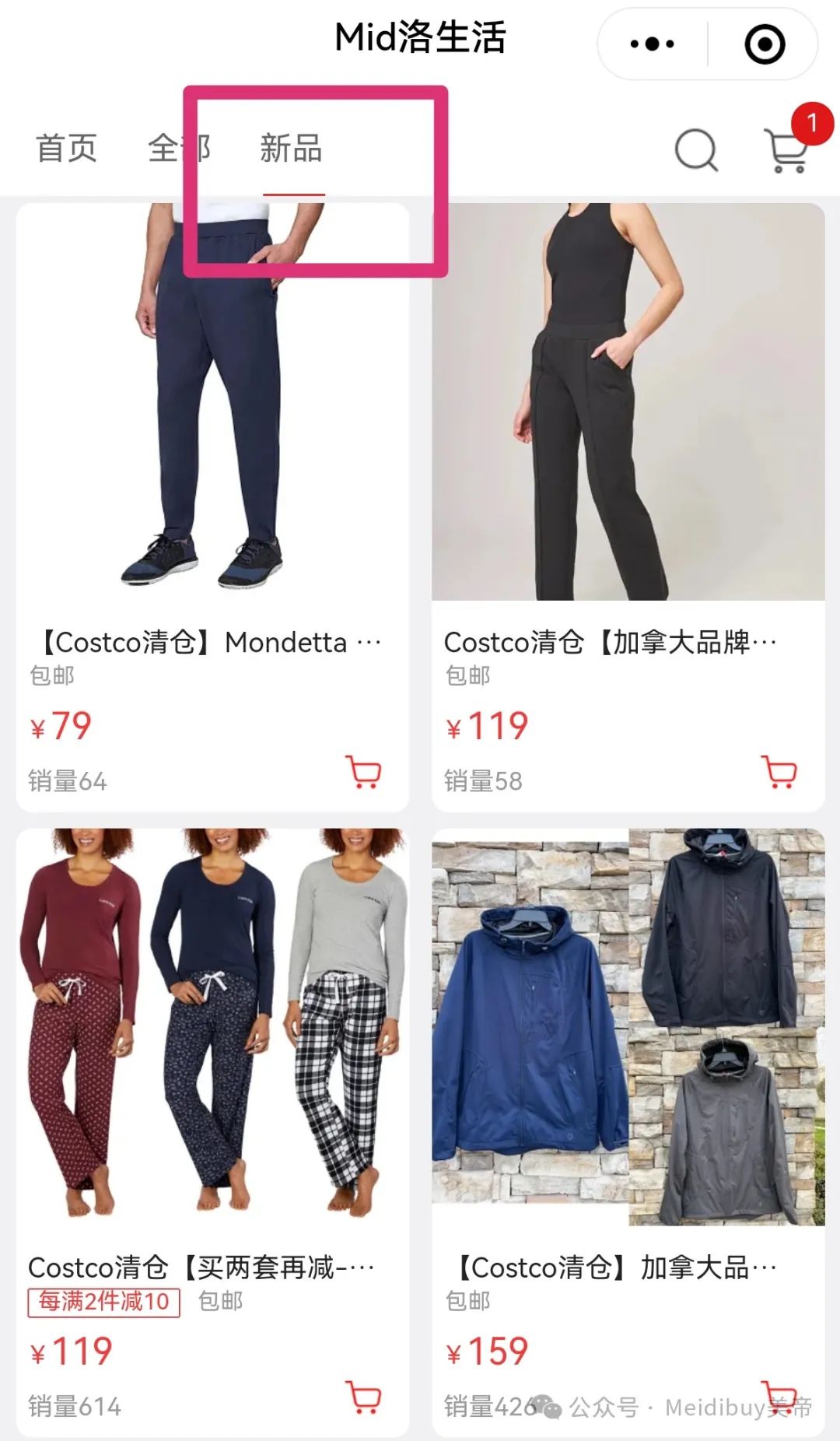Add the 销量58 black pants to cart
The width and height of the screenshot is (840, 1441).
779,772
